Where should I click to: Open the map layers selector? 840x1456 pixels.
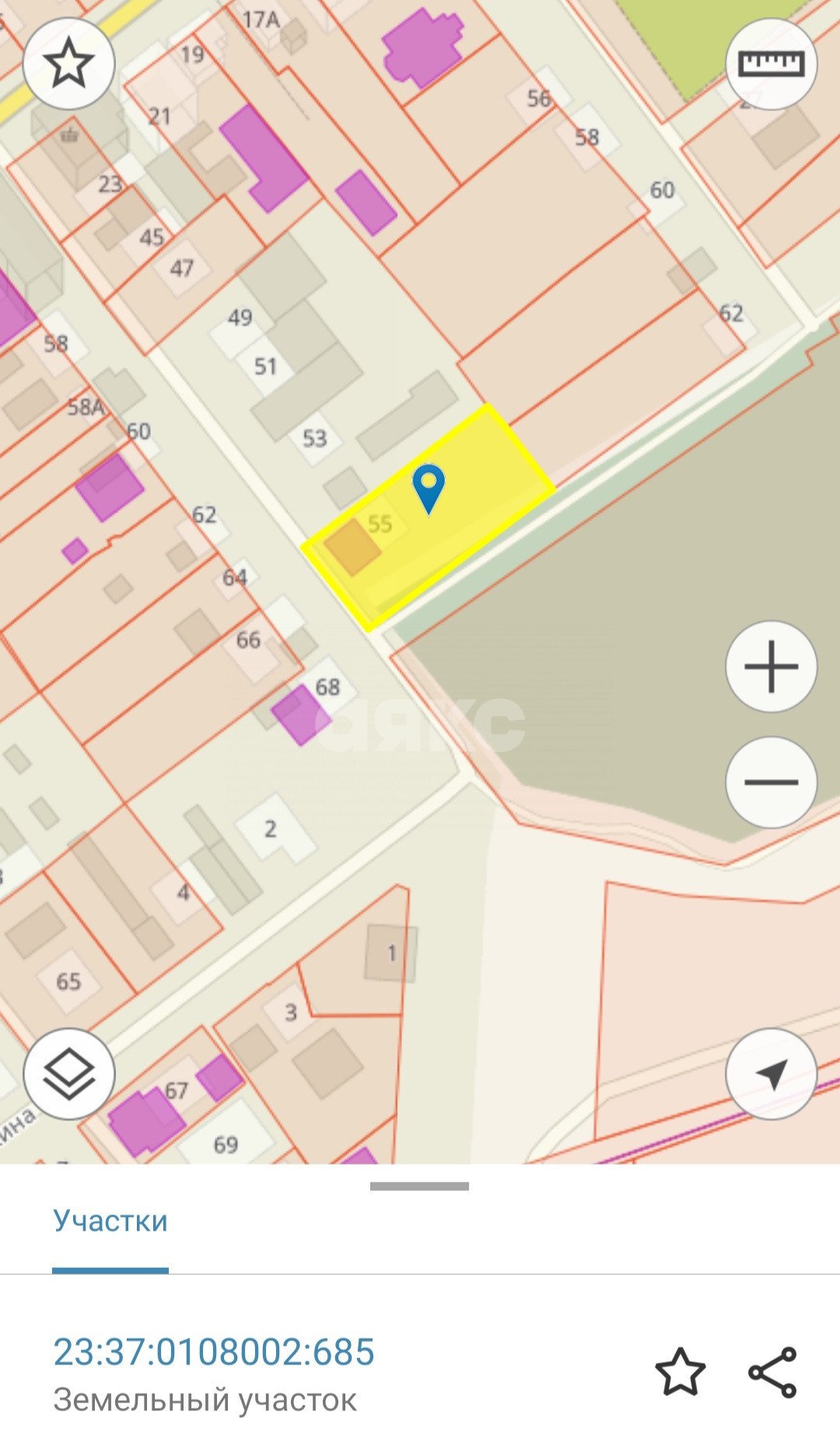click(68, 1074)
